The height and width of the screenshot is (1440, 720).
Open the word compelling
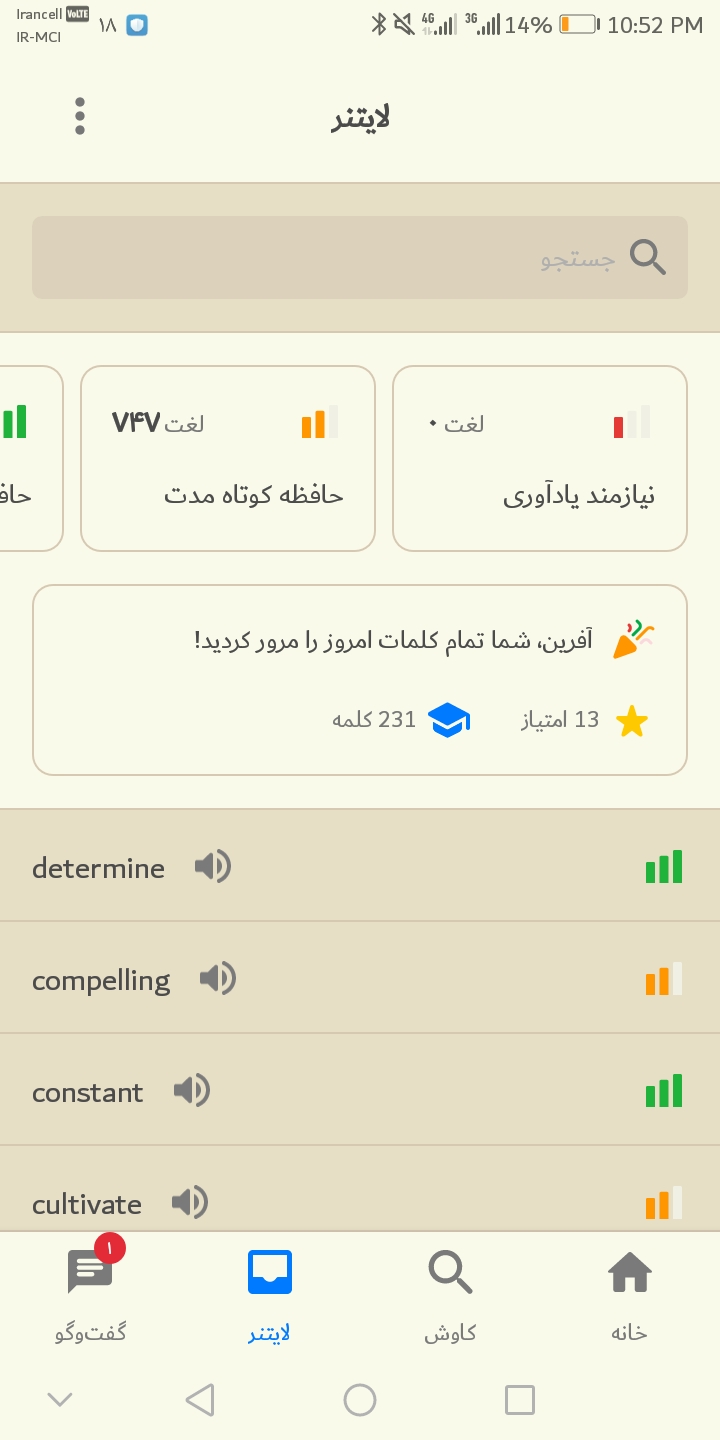[360, 978]
